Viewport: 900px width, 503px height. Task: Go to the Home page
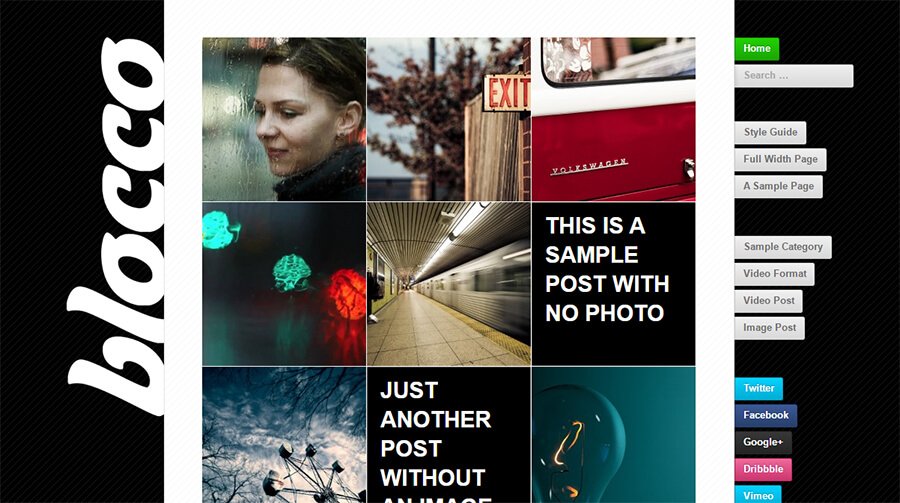tap(756, 49)
